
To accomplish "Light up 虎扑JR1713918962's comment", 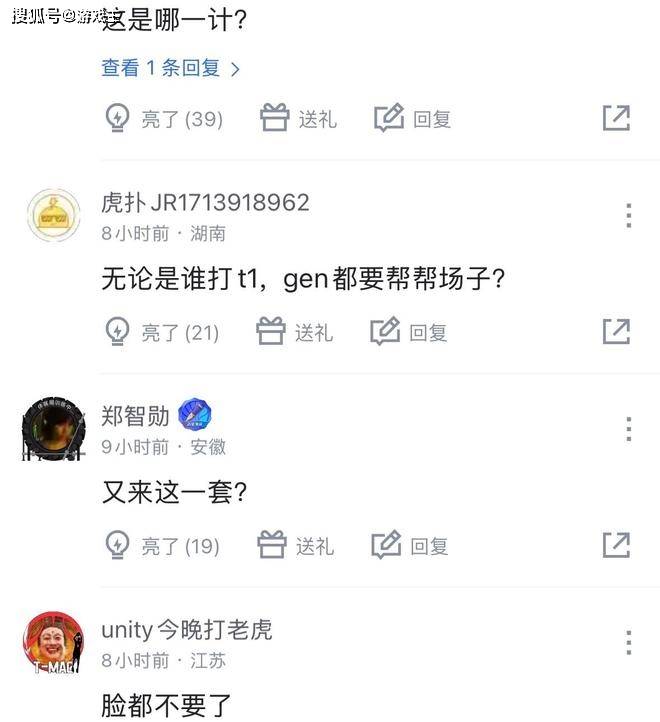I will [162, 332].
